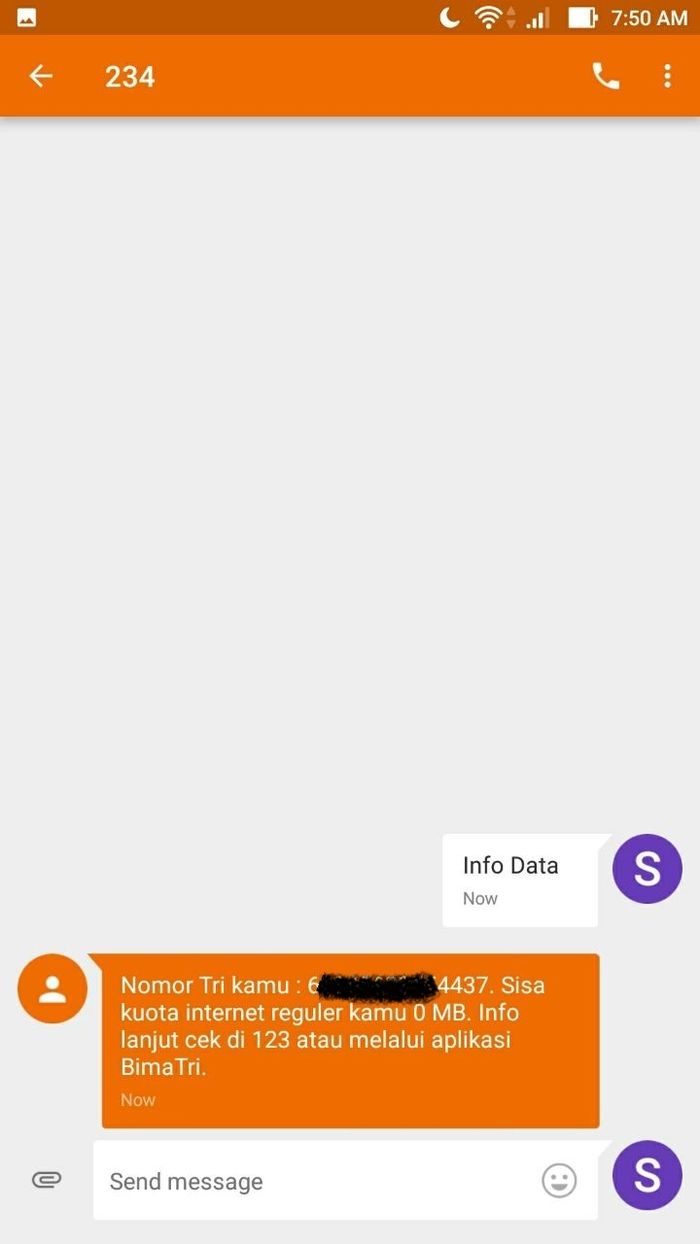Screen dimensions: 700x1244
Task: Open the overflow menu
Action: (x=667, y=76)
